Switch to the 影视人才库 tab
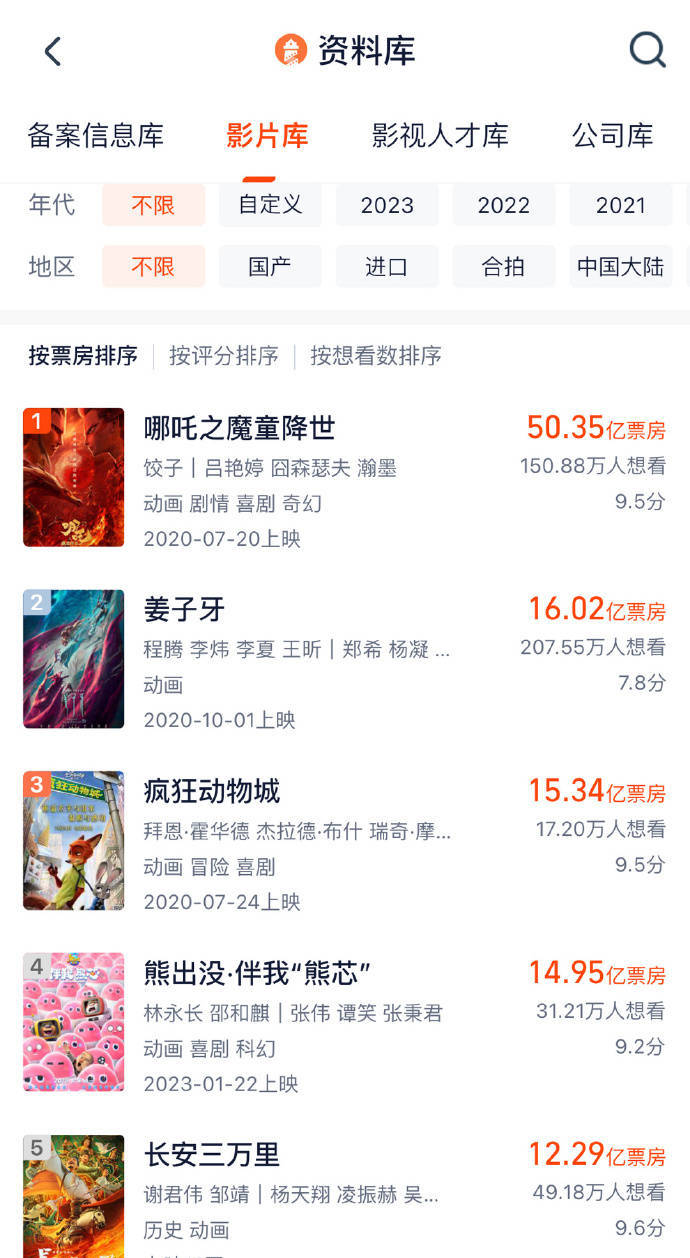This screenshot has width=690, height=1258. (x=440, y=136)
